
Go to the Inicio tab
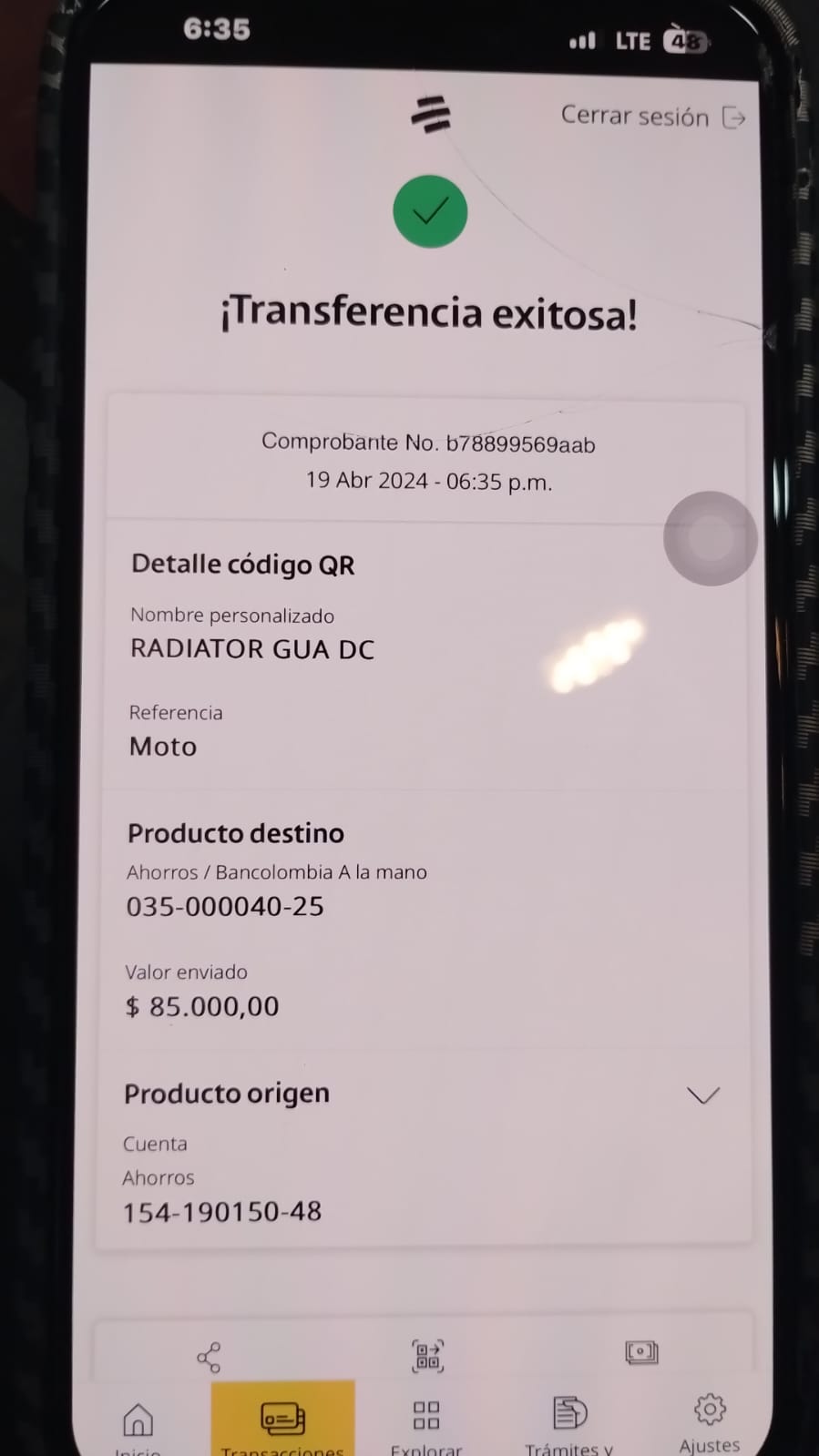point(138,1424)
